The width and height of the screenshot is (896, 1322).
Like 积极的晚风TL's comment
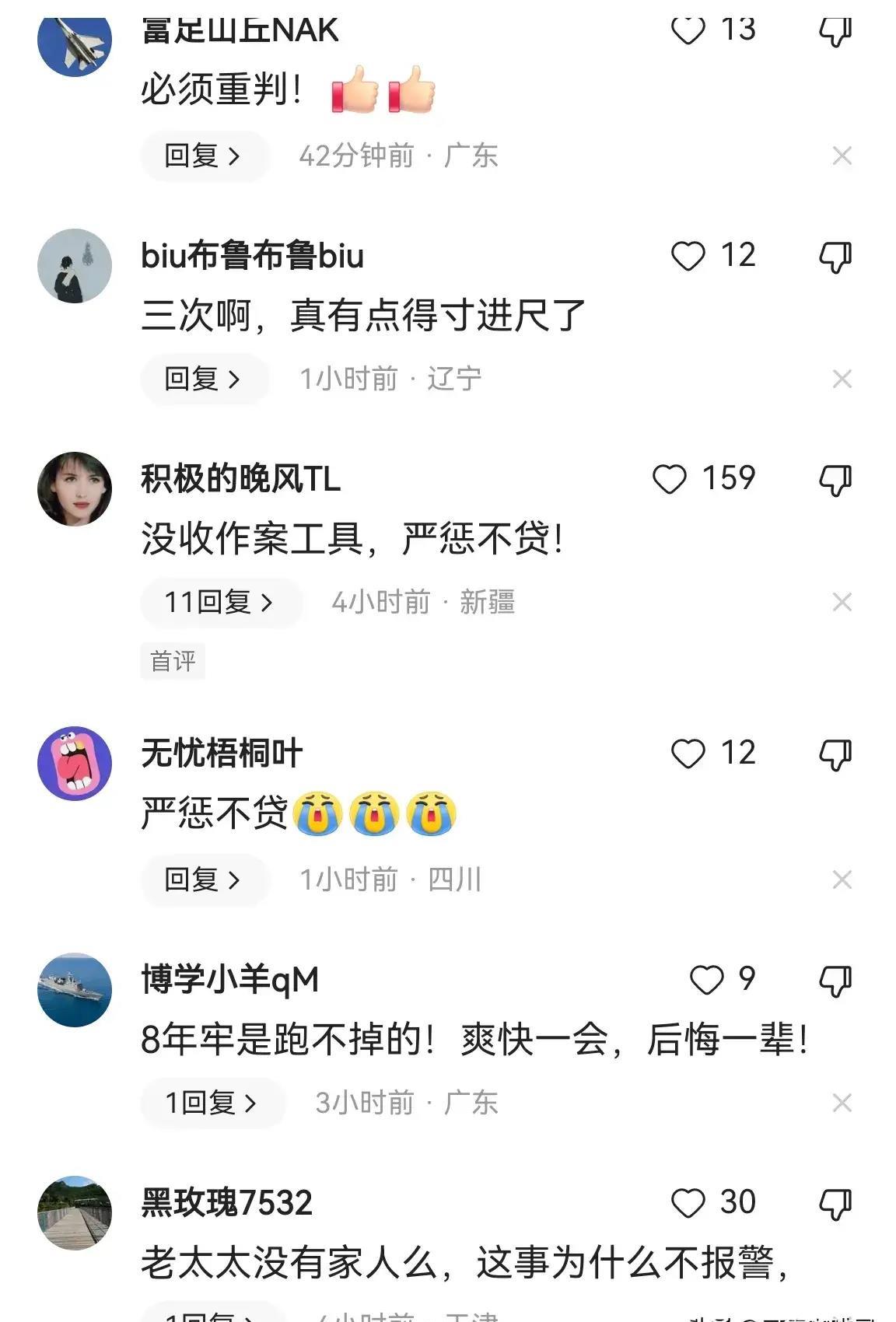(x=669, y=480)
